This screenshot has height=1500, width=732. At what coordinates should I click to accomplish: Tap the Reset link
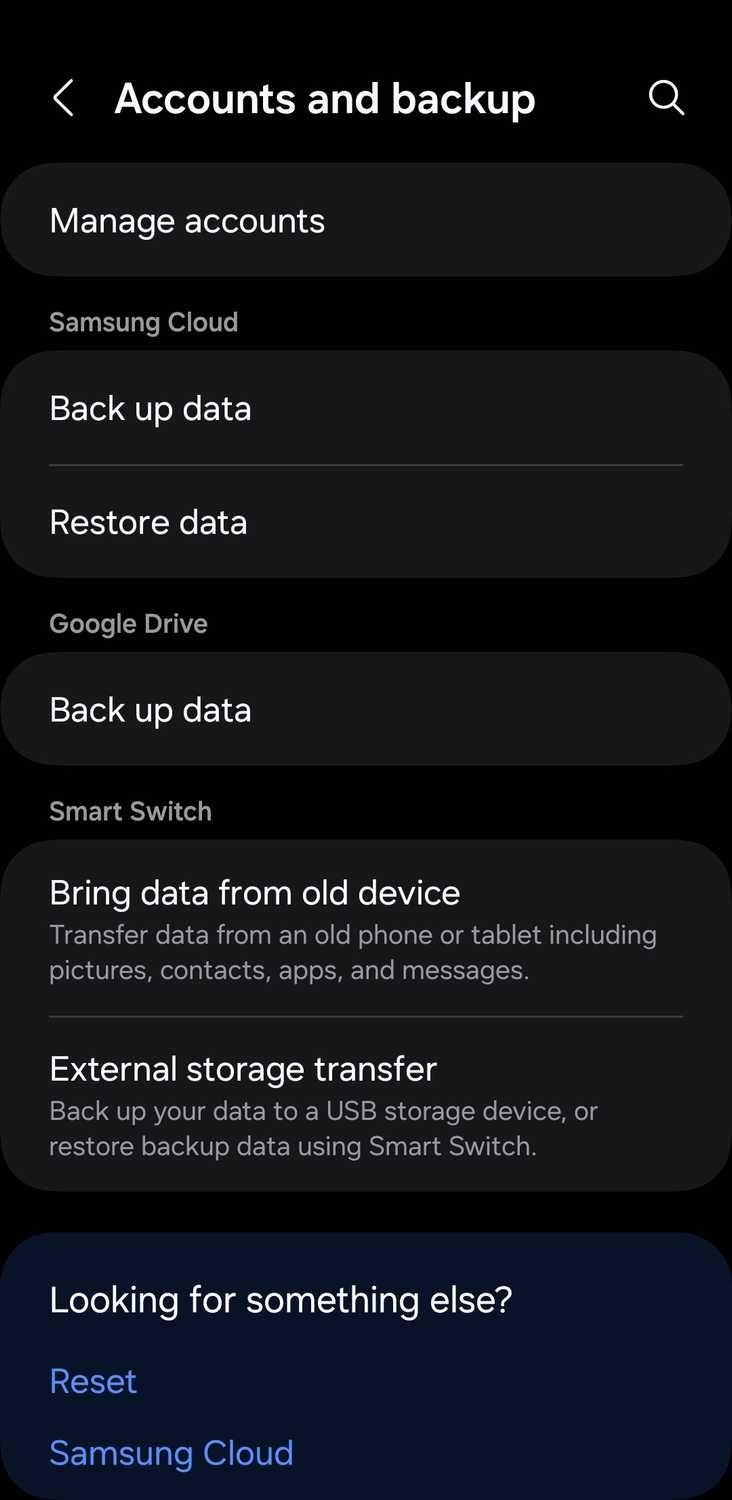93,1381
